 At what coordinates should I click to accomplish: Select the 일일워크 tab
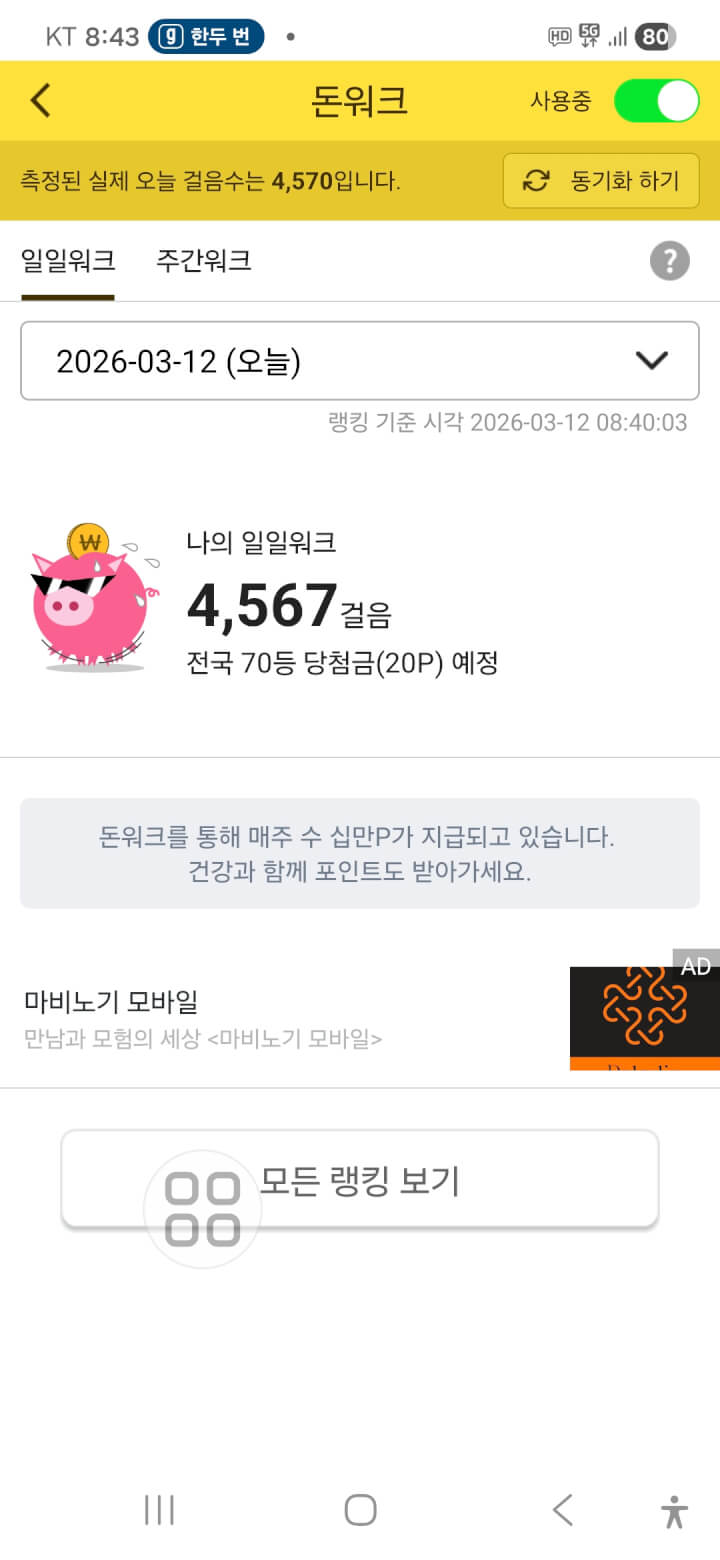[x=68, y=262]
